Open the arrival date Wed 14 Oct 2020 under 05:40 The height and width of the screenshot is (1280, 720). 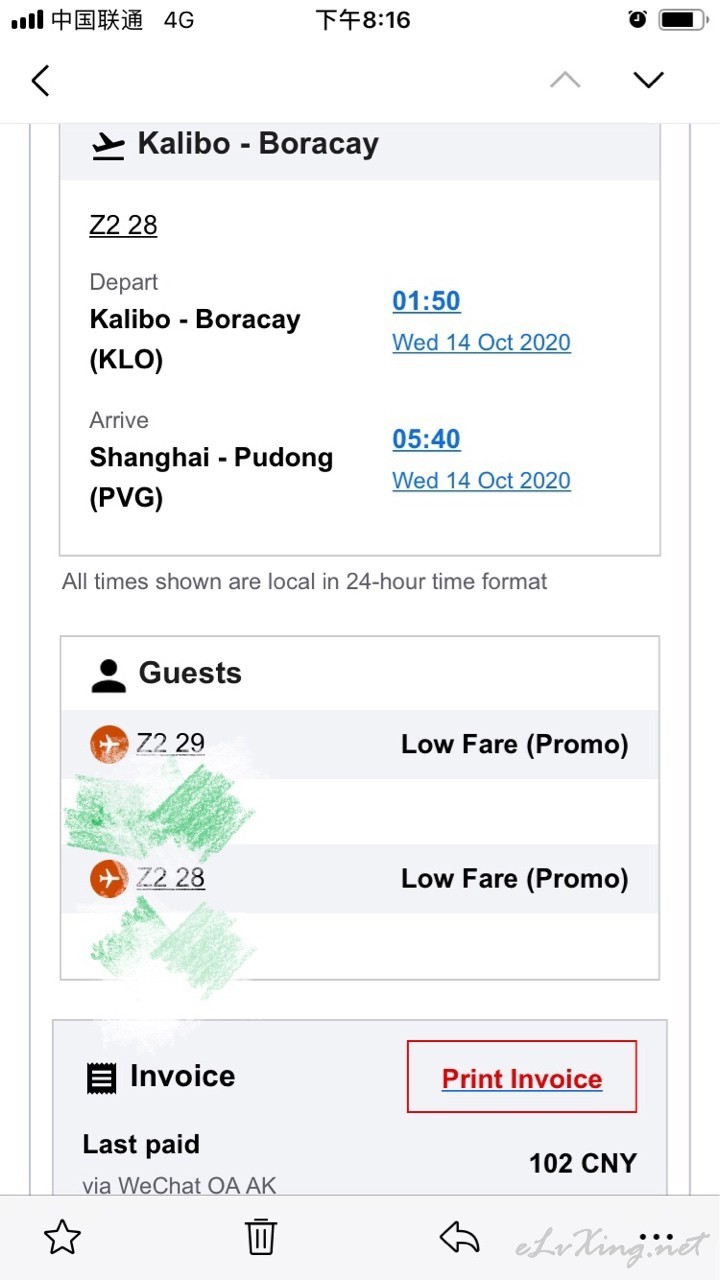[x=481, y=481]
